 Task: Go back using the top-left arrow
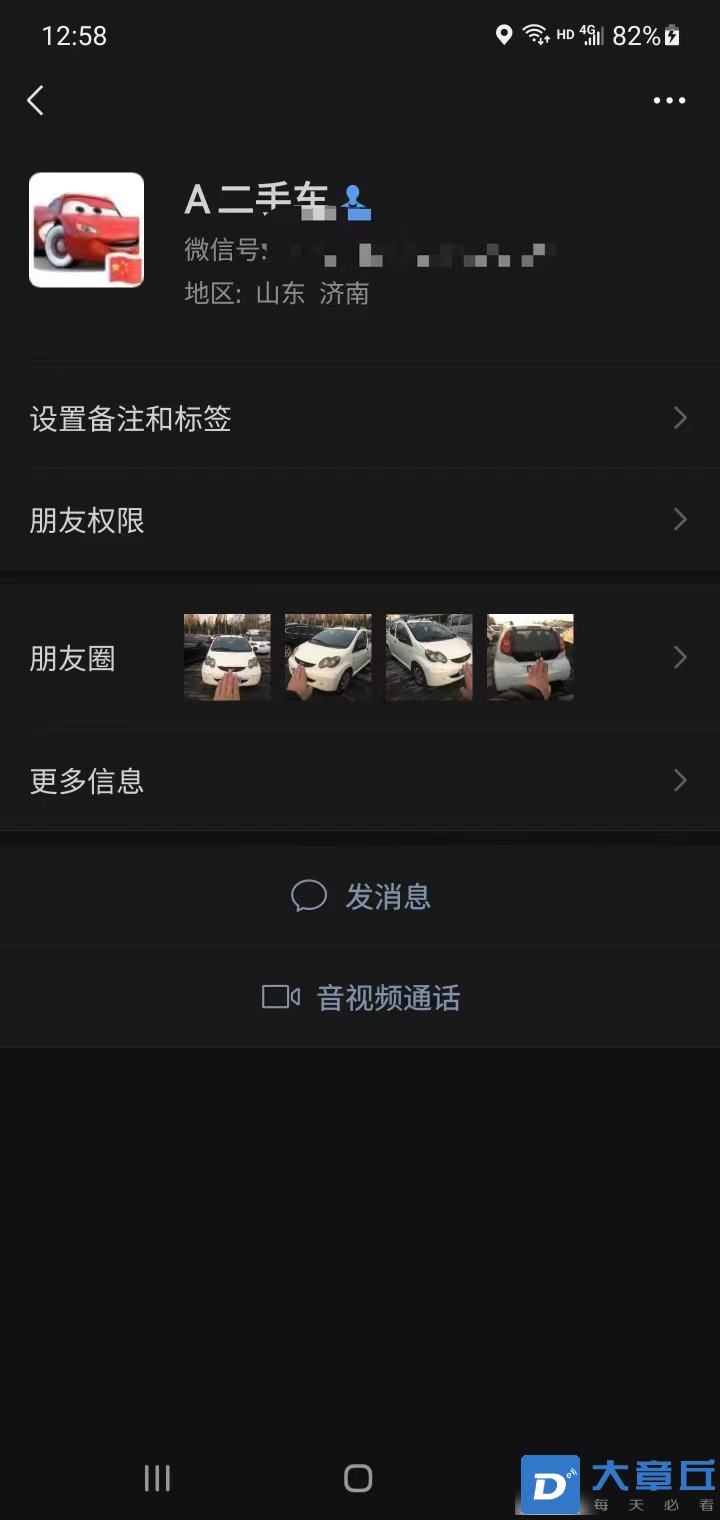[36, 100]
